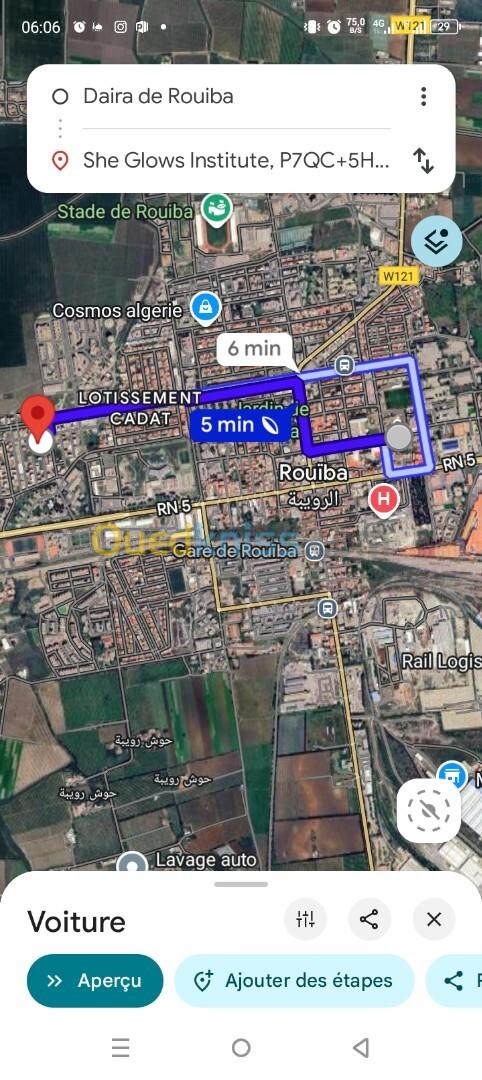Image resolution: width=482 pixels, height=1080 pixels.
Task: Open the map layers button
Action: (x=437, y=241)
